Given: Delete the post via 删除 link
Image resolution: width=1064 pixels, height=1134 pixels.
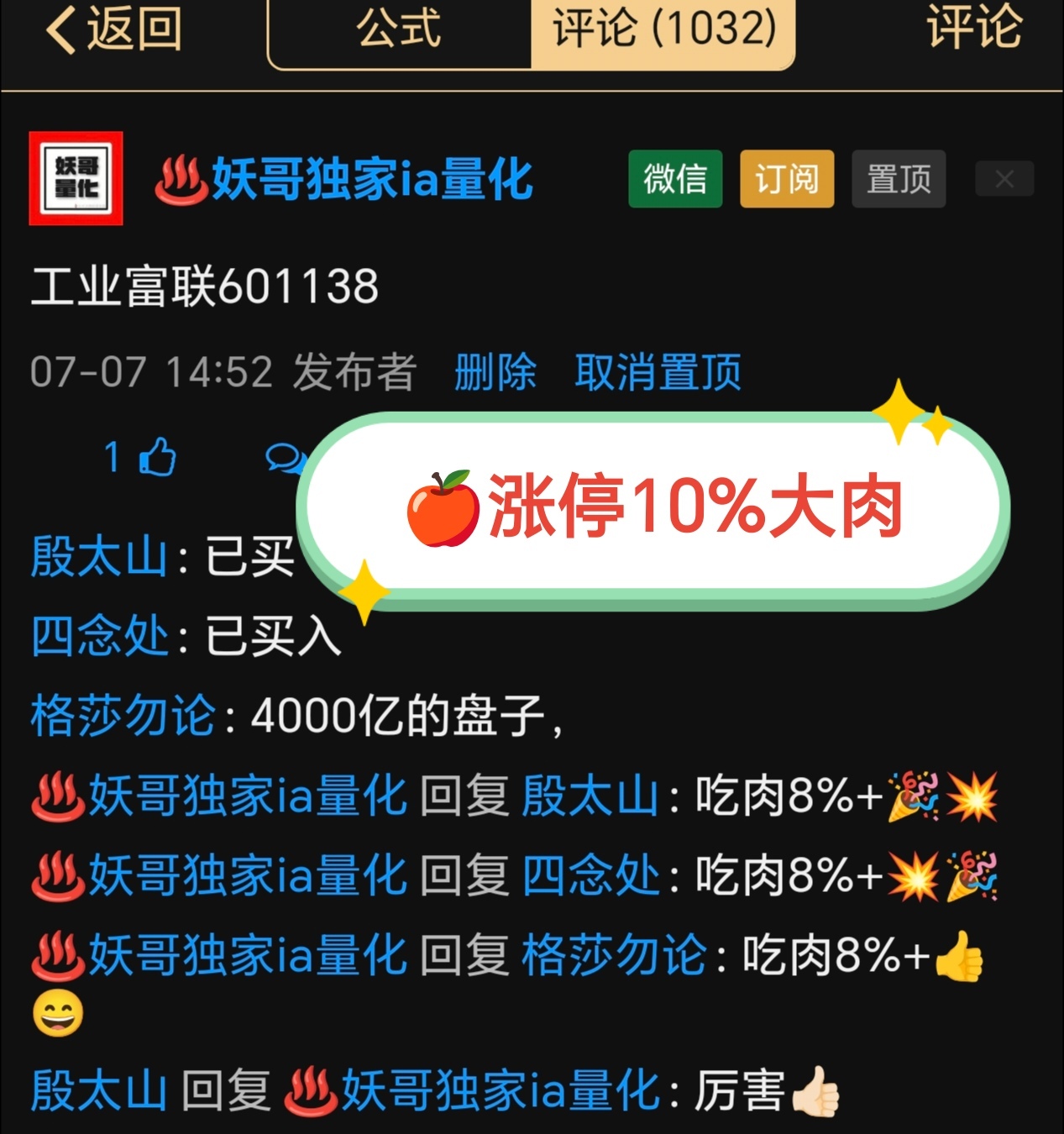Looking at the screenshot, I should coord(495,372).
